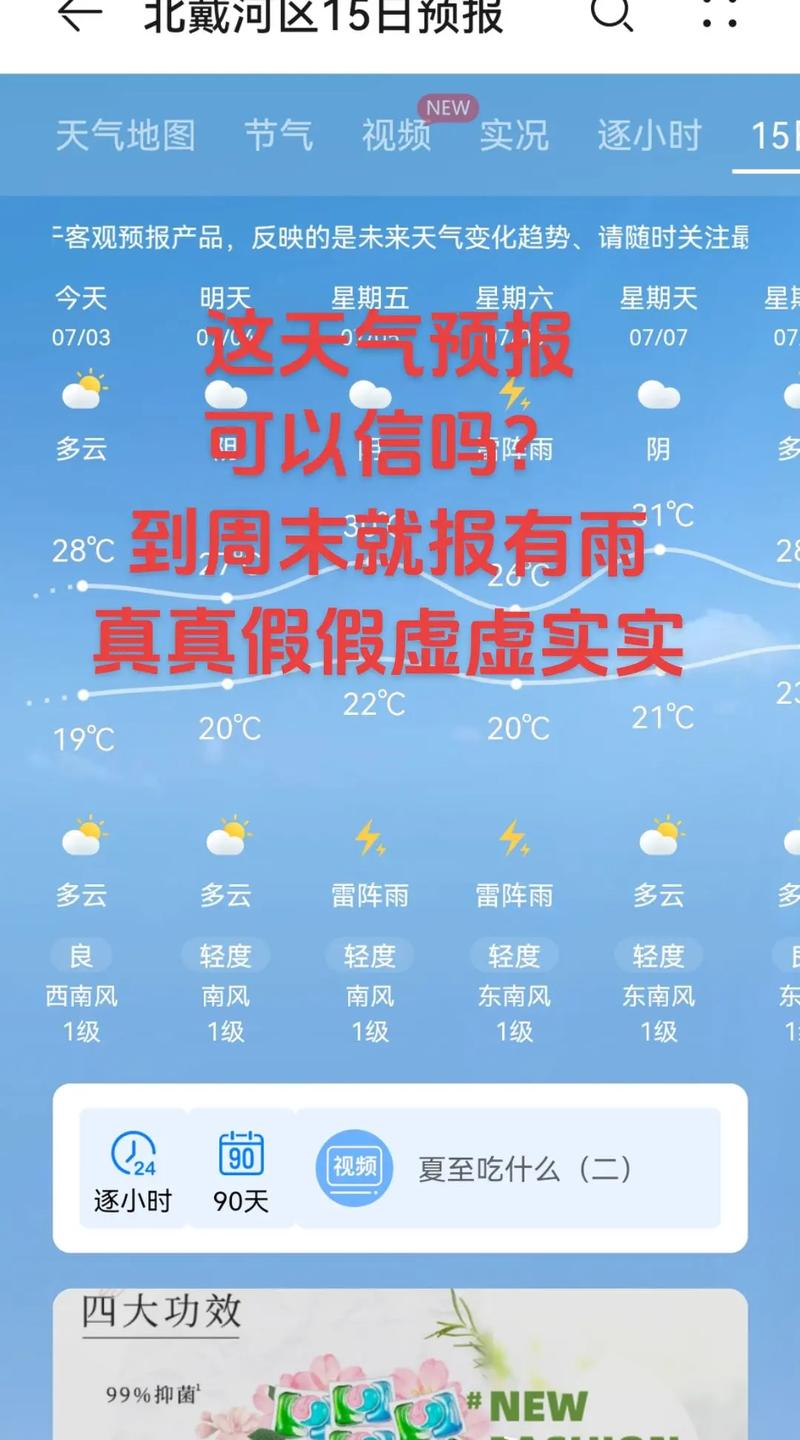The image size is (800, 1440).
Task: Click Friday's 雷阵雨 thunderstorm icon
Action: point(370,840)
